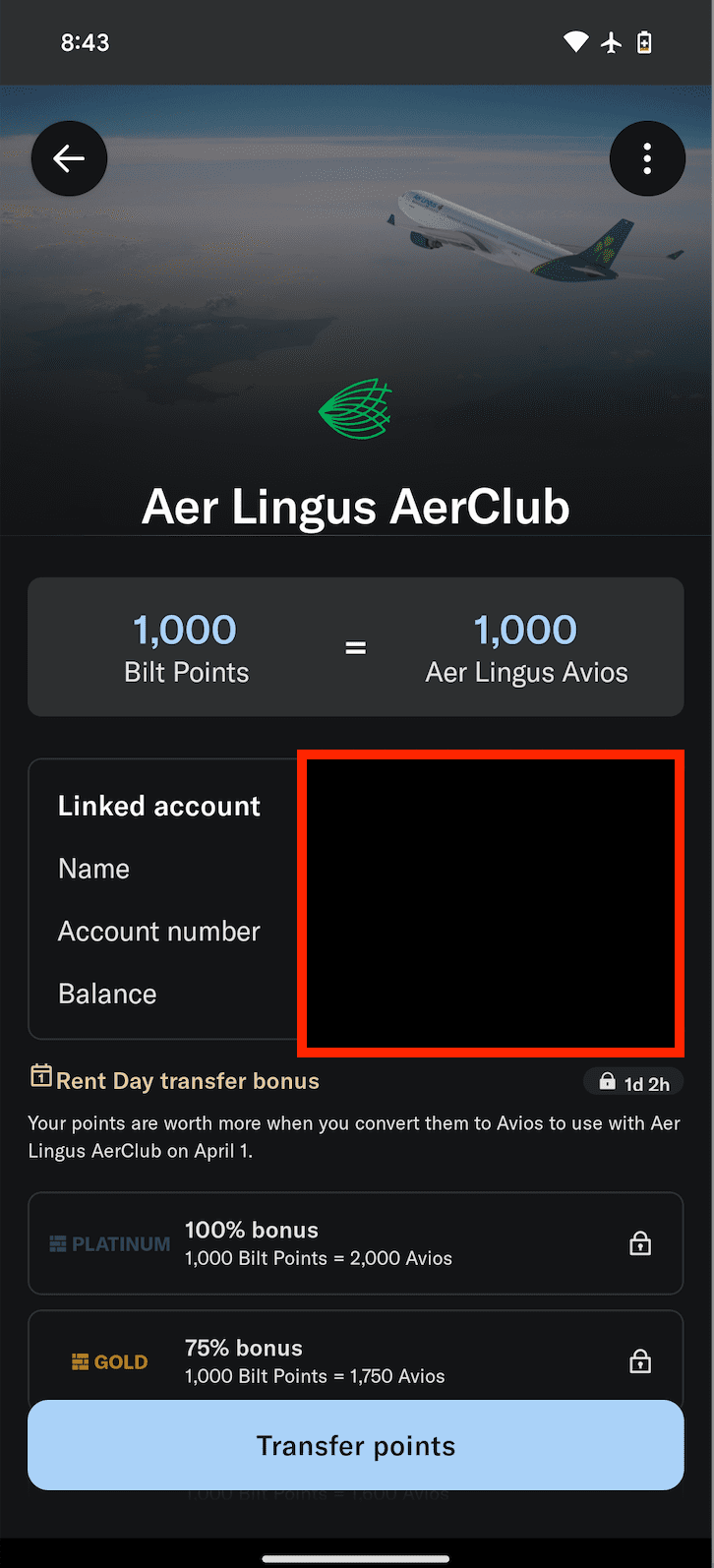Open the Platinum 100% bonus tier
This screenshot has width=714, height=1568.
356,1243
